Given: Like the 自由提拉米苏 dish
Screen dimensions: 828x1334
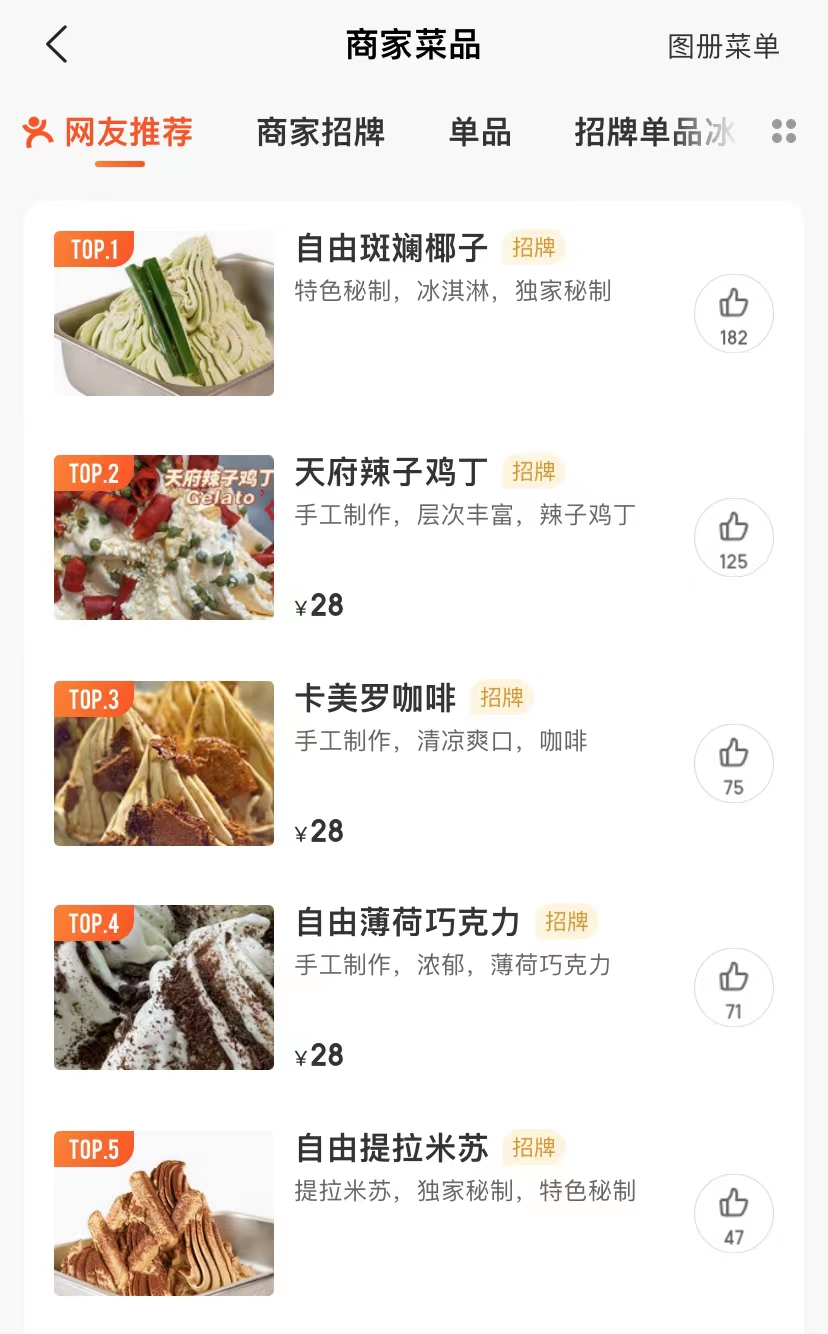Looking at the screenshot, I should [x=733, y=1213].
